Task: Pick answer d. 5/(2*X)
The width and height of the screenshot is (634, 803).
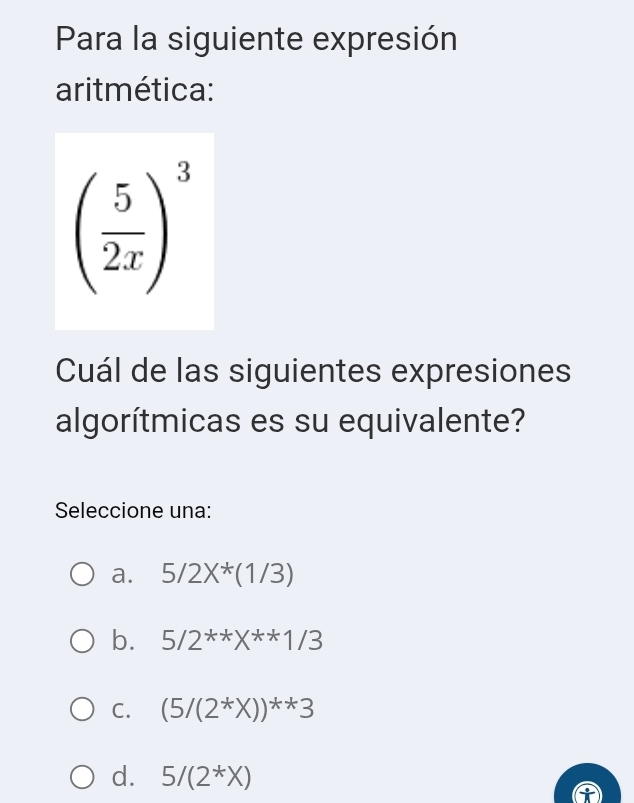Action: click(x=83, y=775)
